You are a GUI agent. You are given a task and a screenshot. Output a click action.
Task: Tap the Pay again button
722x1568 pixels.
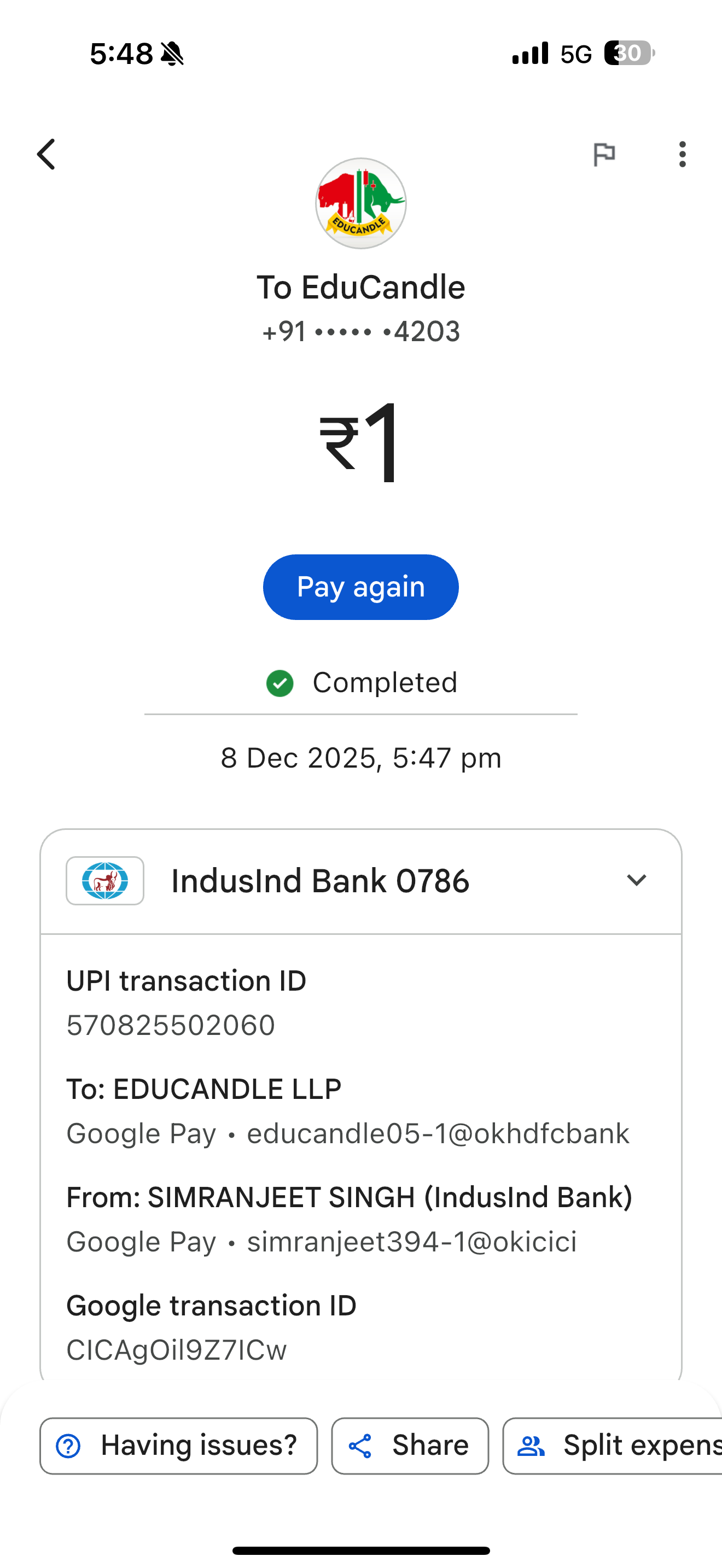click(360, 587)
